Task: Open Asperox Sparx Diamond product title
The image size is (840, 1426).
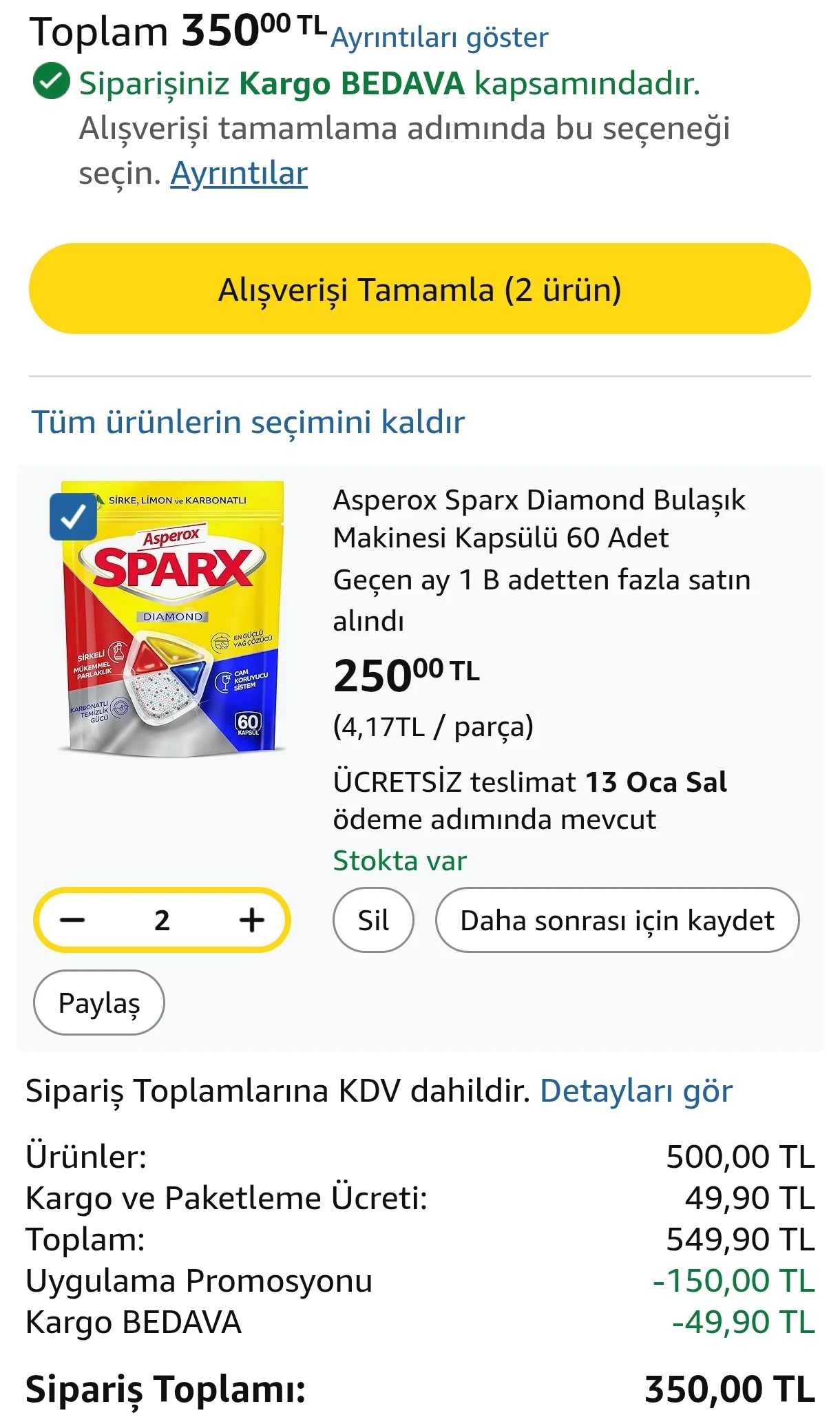Action: (x=538, y=518)
